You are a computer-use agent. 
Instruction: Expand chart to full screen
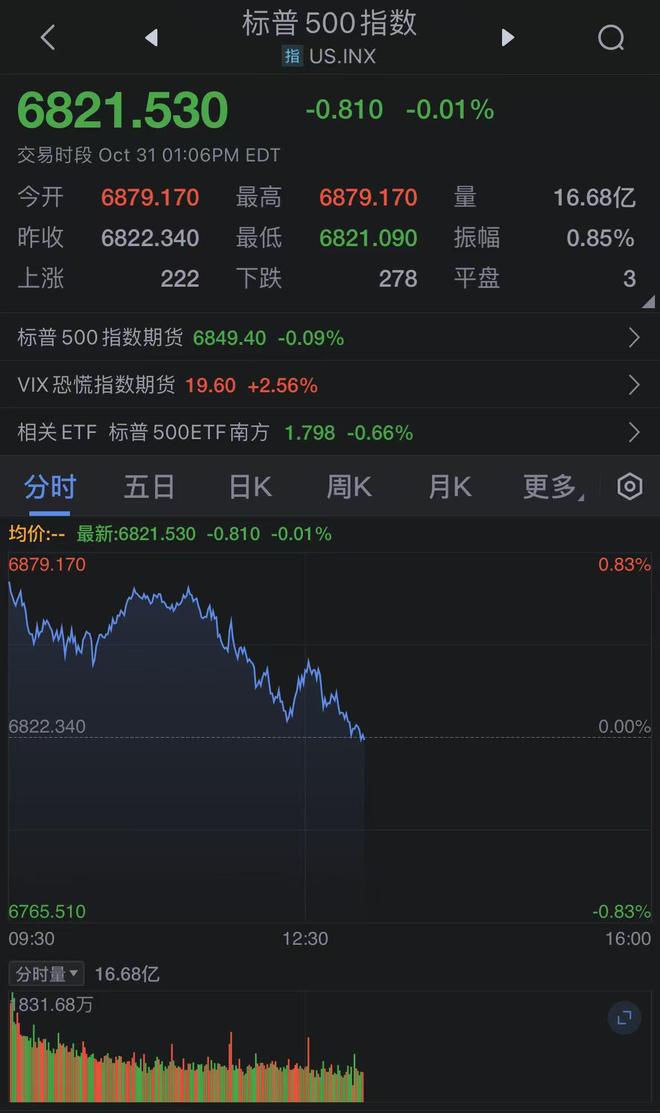point(624,1018)
